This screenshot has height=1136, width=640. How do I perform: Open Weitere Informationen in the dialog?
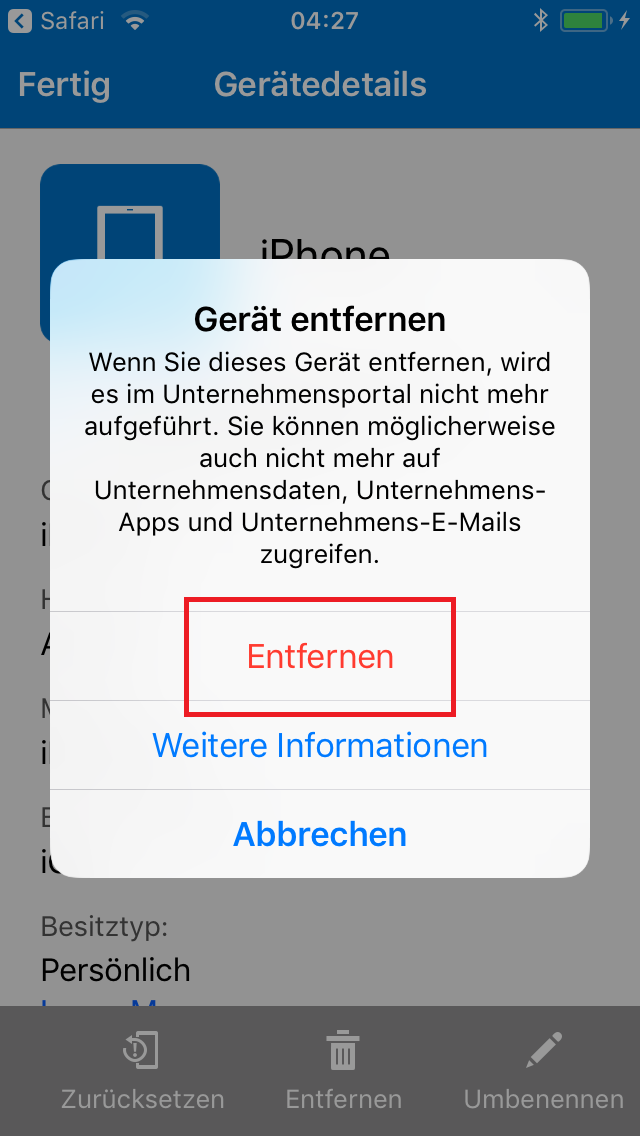pyautogui.click(x=320, y=746)
